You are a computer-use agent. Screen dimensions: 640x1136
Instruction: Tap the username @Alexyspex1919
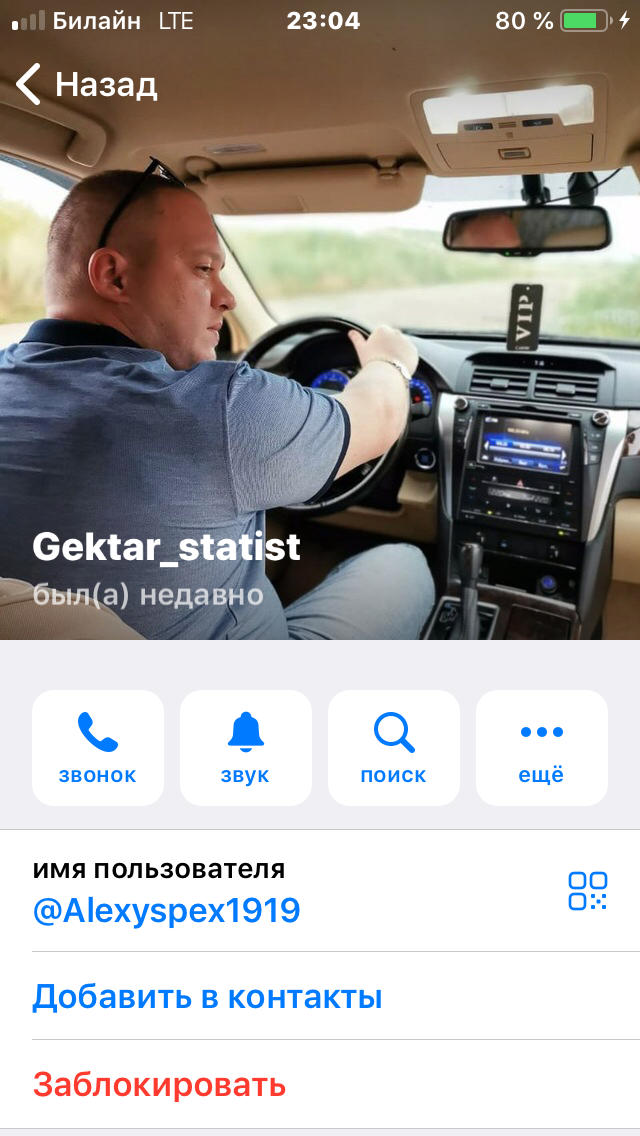tap(167, 911)
